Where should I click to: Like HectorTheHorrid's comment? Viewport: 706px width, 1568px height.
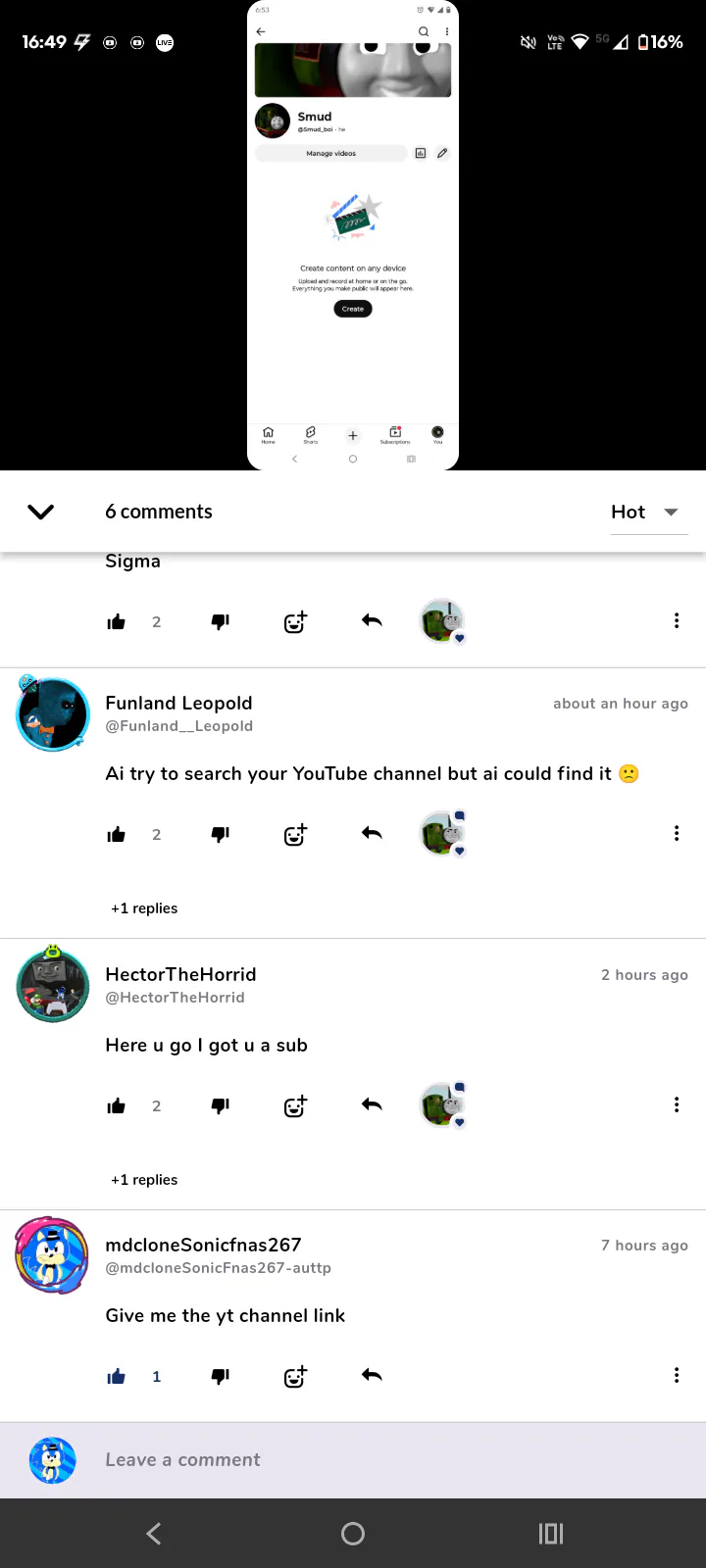point(117,1106)
